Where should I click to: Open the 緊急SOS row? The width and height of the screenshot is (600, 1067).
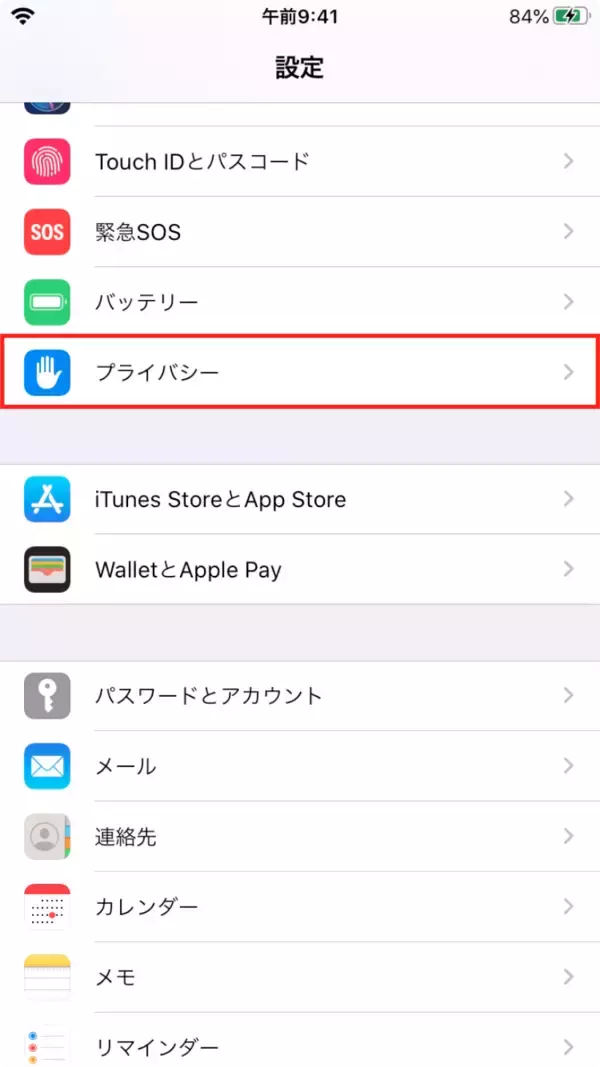300,232
